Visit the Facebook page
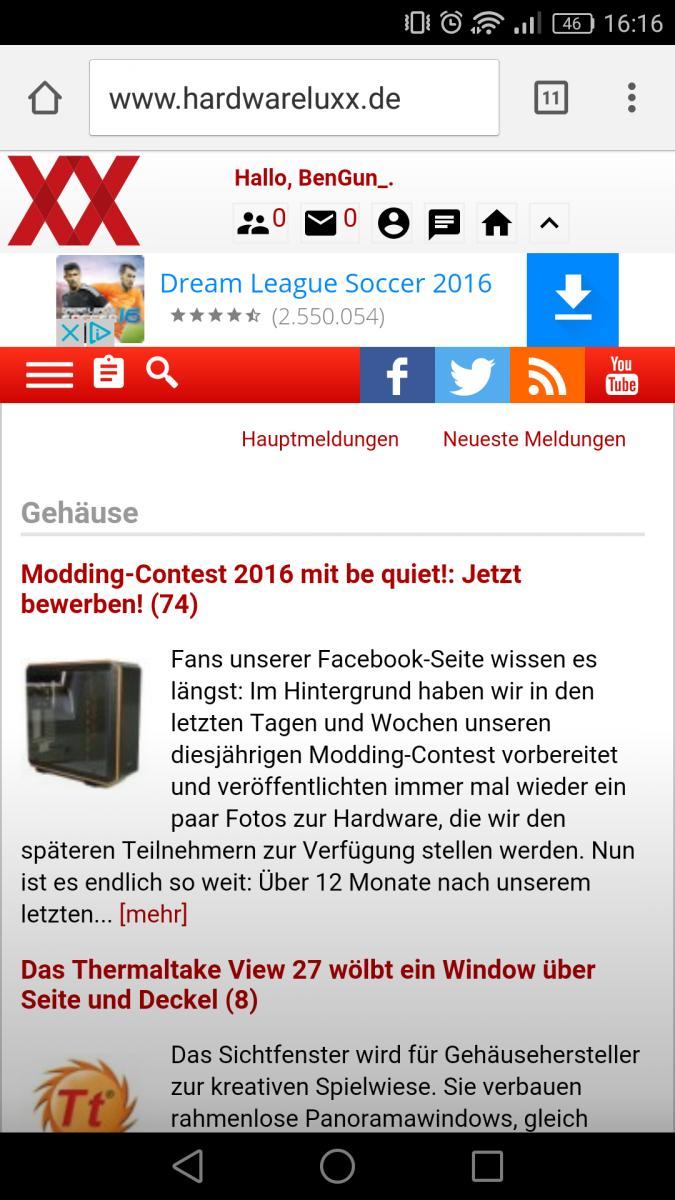The image size is (675, 1200). pos(397,375)
